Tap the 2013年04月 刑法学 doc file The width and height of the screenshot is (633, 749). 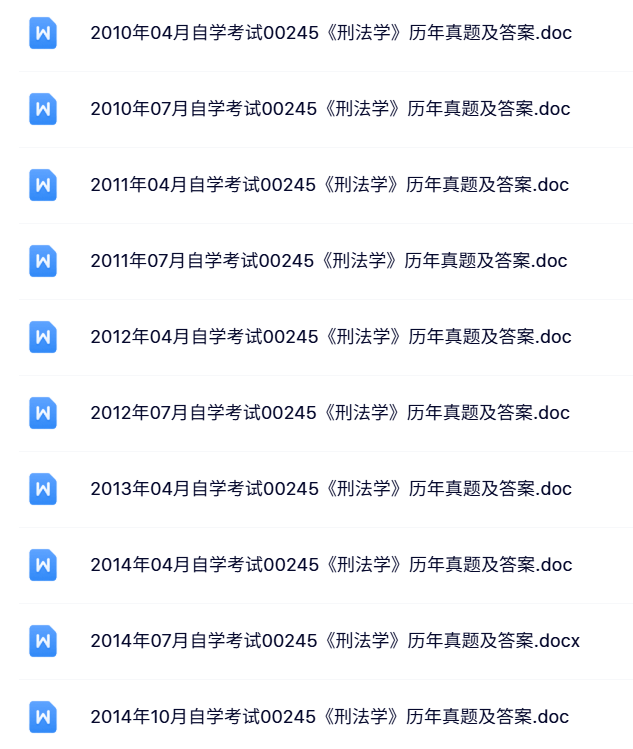click(330, 489)
